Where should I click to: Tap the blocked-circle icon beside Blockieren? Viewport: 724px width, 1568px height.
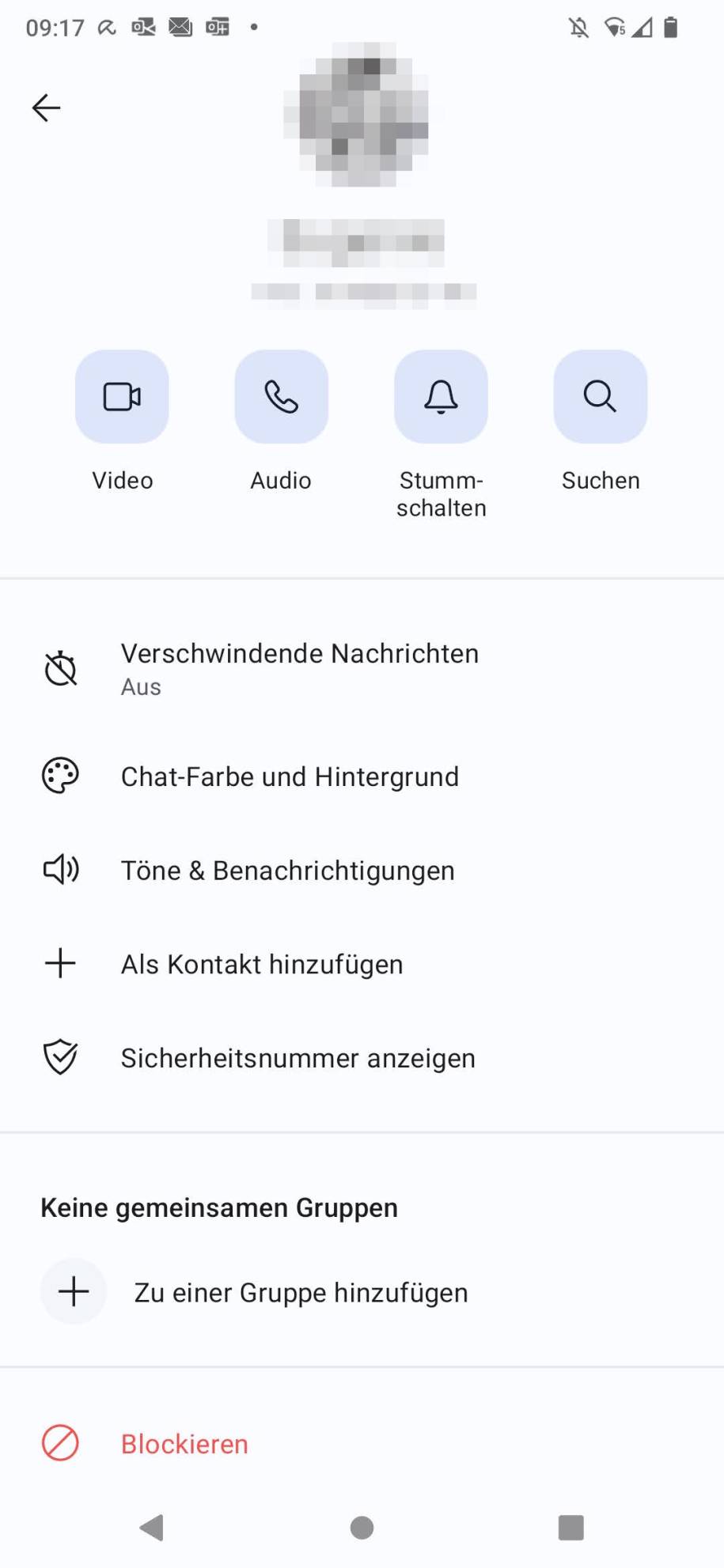coord(59,1443)
